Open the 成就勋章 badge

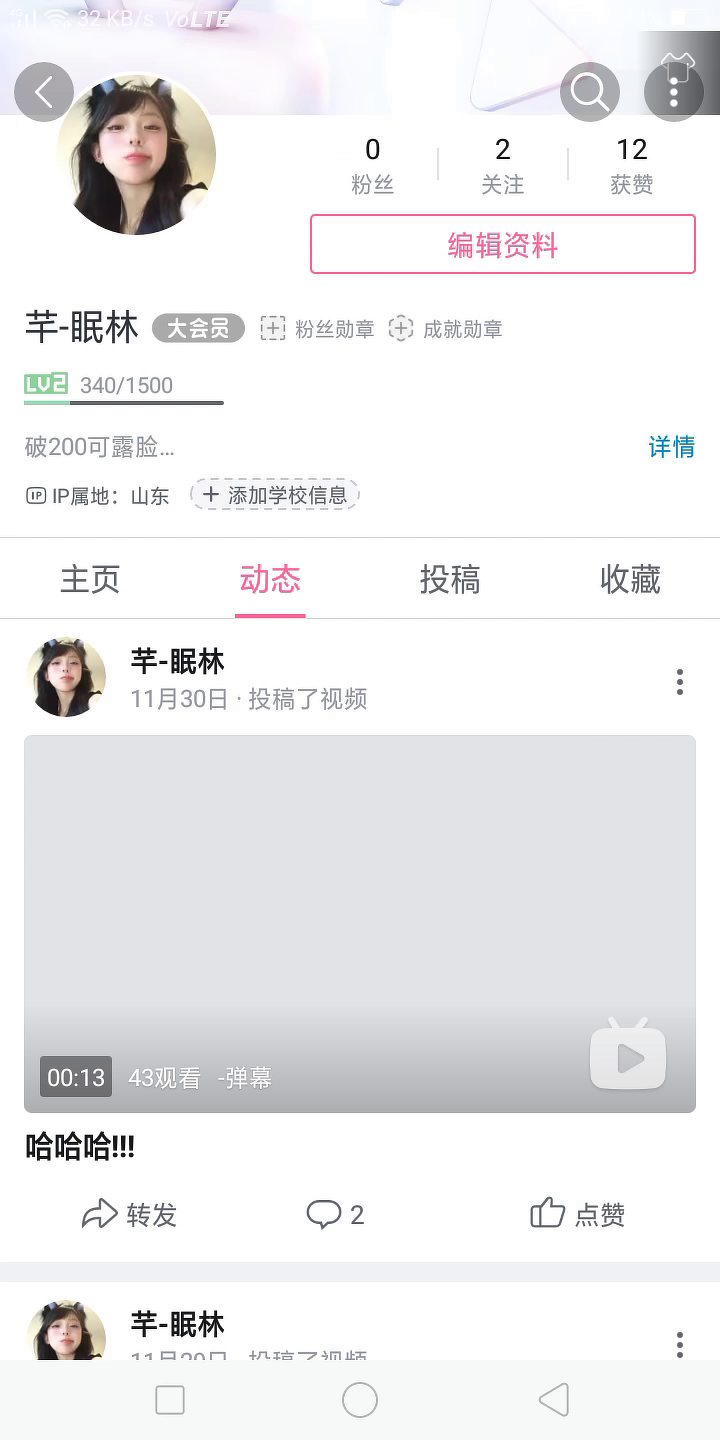446,329
